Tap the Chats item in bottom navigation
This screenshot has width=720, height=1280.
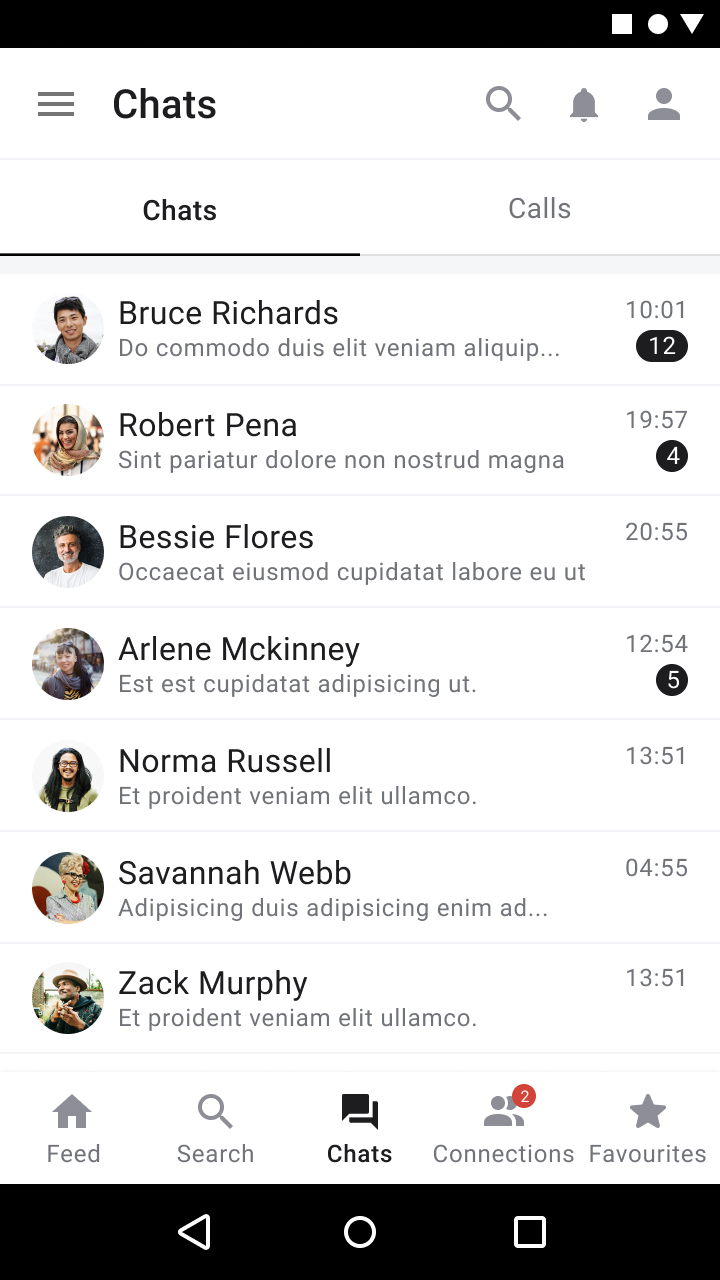click(x=360, y=1129)
